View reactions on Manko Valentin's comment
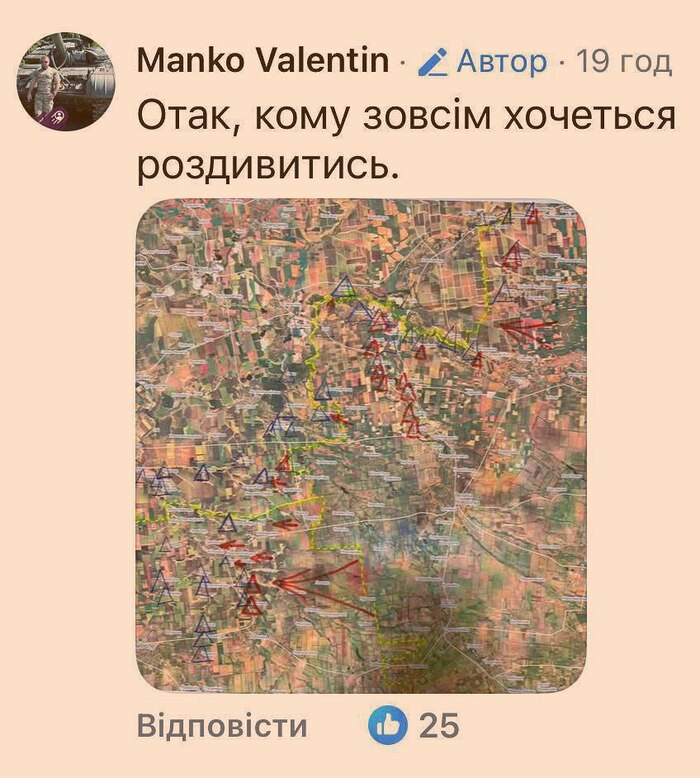This screenshot has height=778, width=700. coord(413,726)
